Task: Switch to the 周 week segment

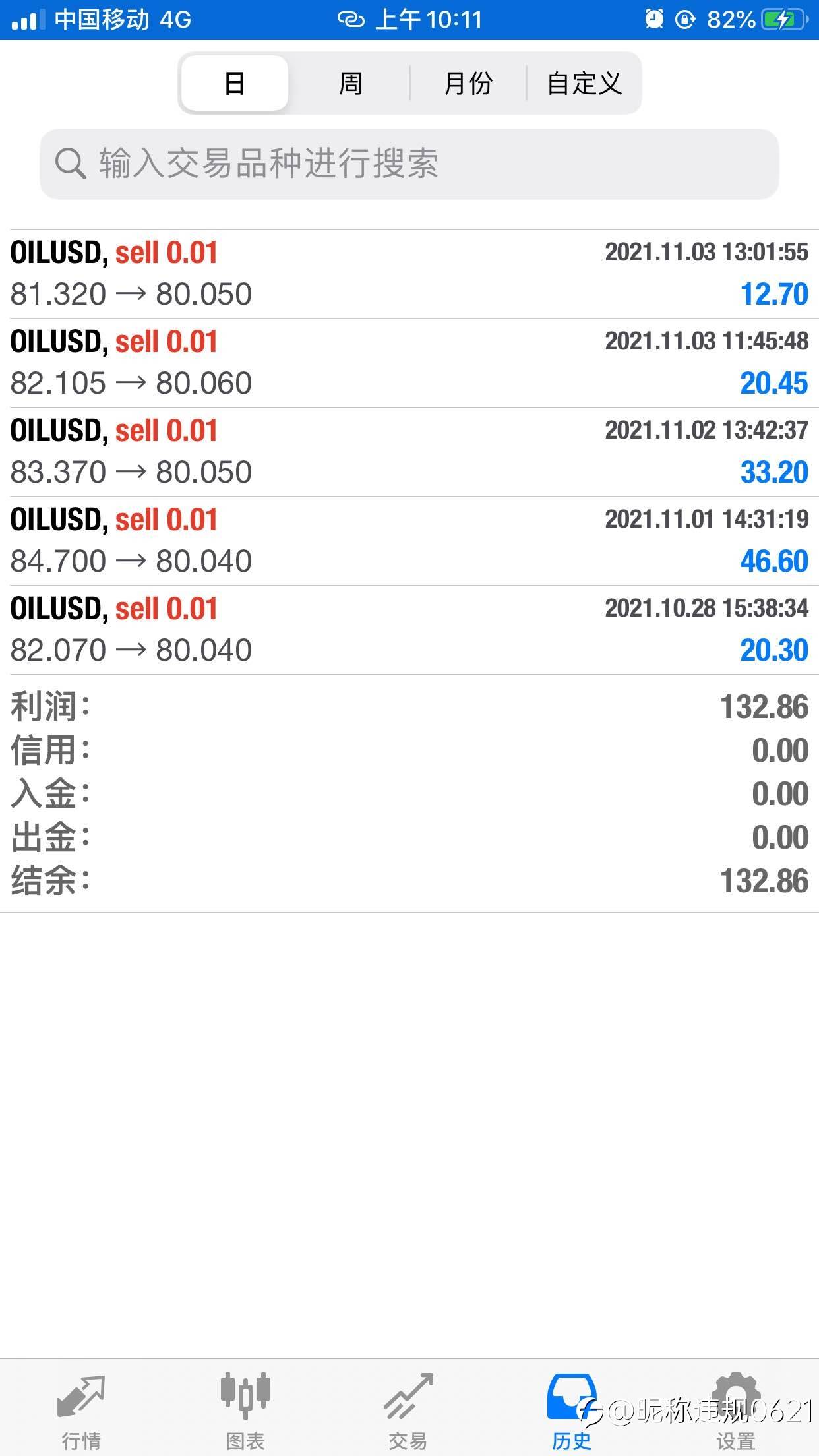Action: pos(350,83)
